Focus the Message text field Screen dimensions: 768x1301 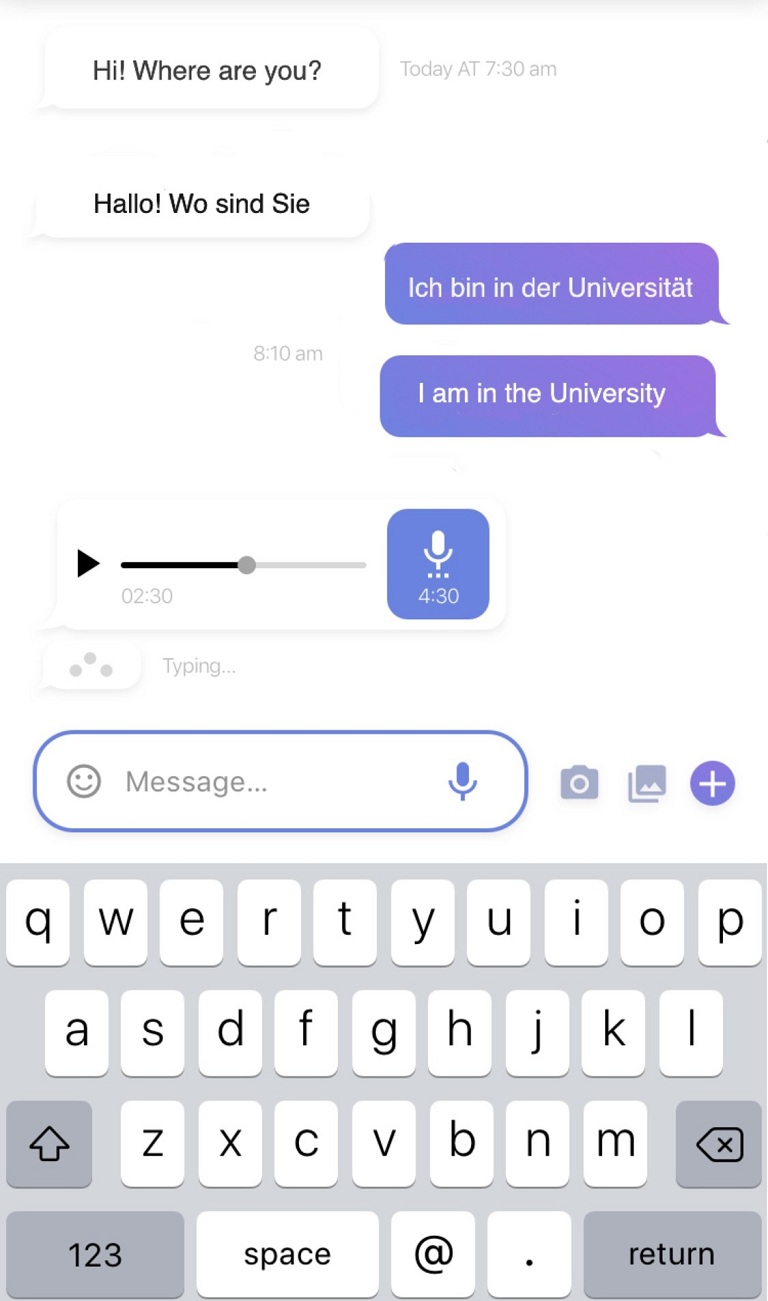click(x=270, y=782)
